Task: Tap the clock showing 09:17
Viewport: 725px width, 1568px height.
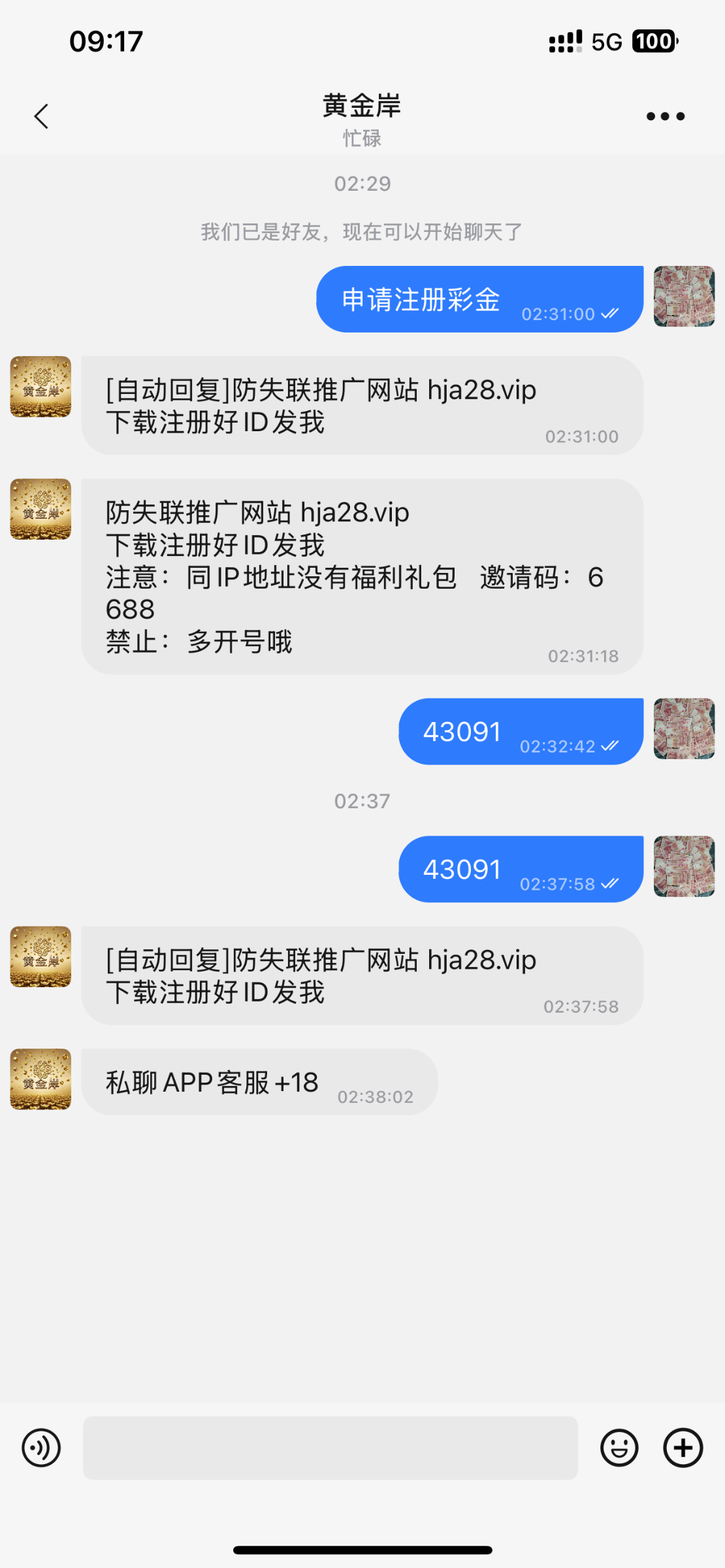Action: click(x=106, y=41)
